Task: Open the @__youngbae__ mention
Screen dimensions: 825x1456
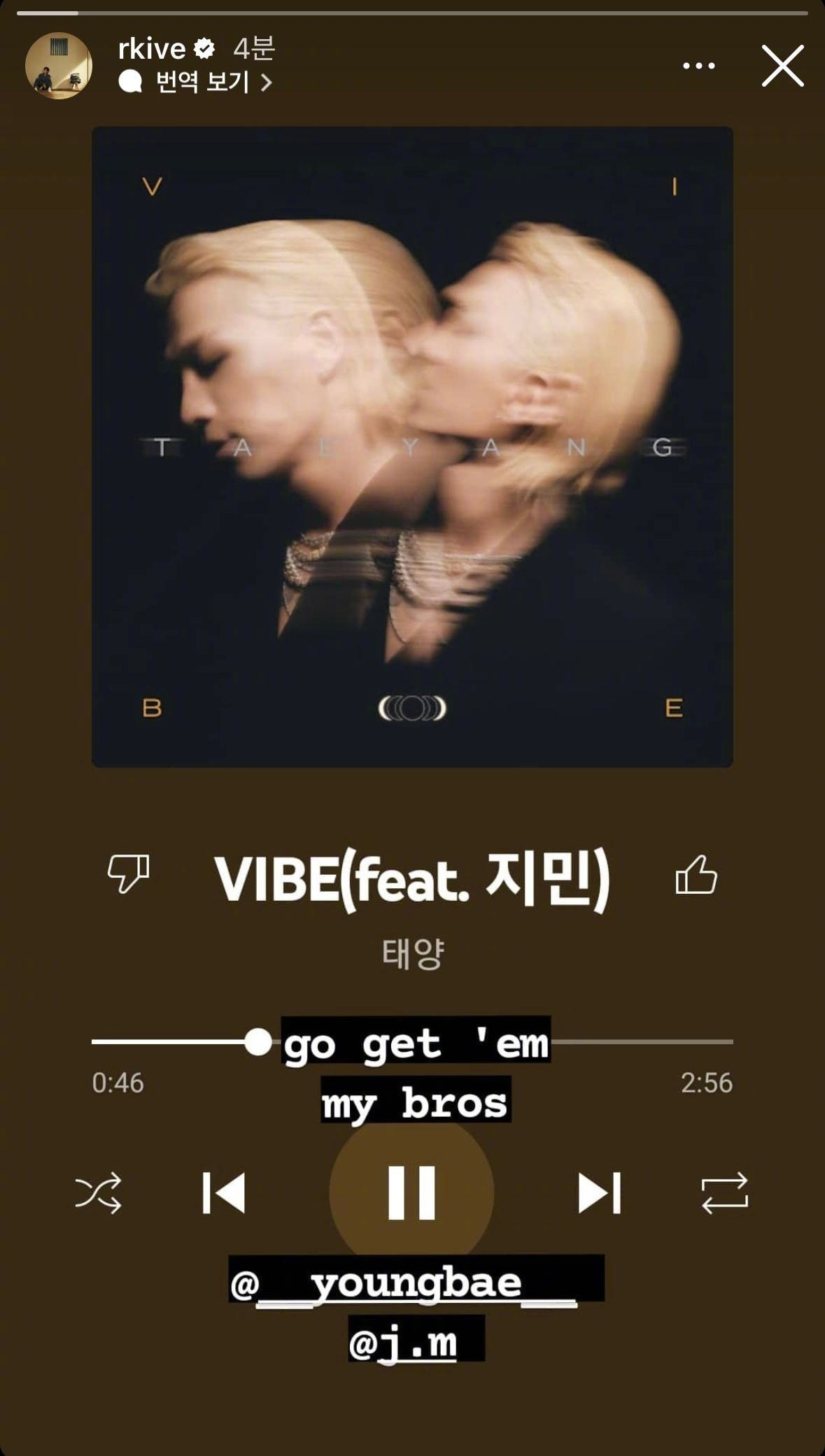Action: click(x=416, y=1284)
